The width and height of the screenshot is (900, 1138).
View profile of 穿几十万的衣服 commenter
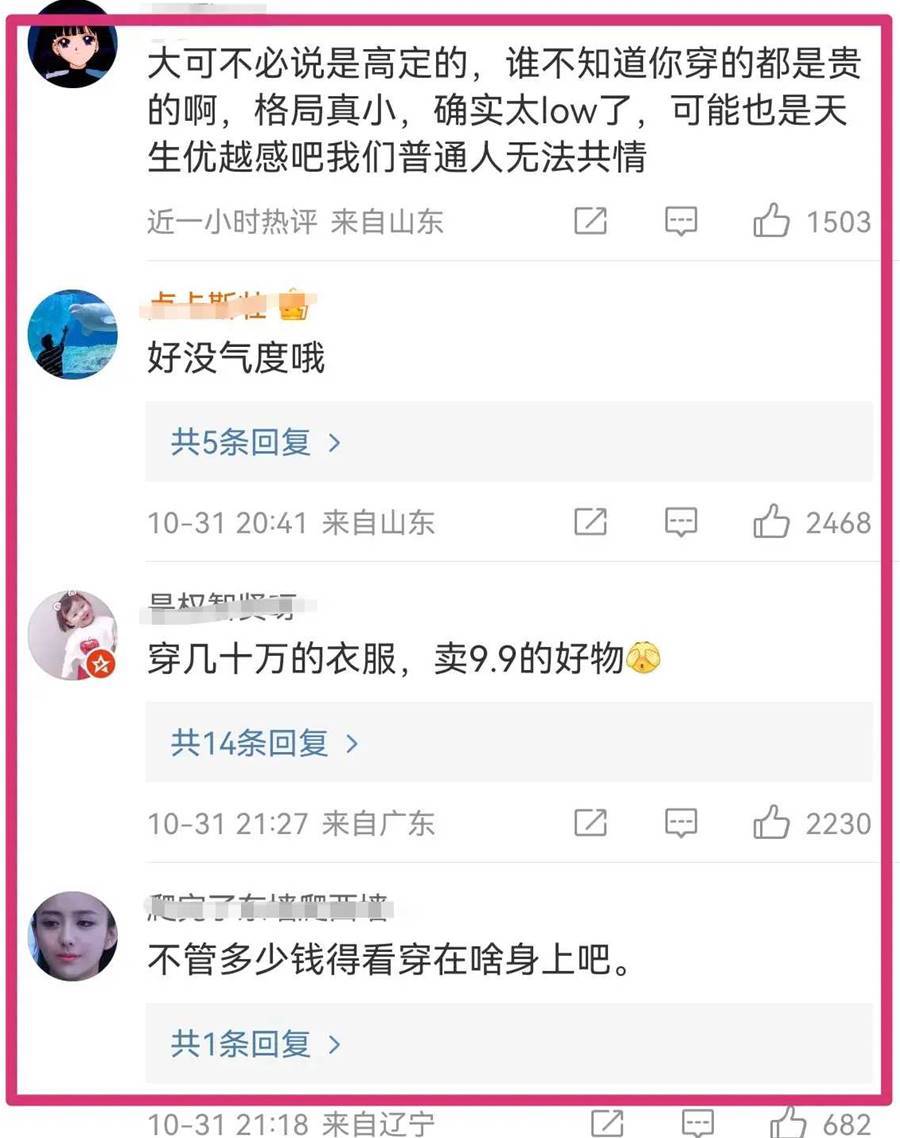[72, 636]
